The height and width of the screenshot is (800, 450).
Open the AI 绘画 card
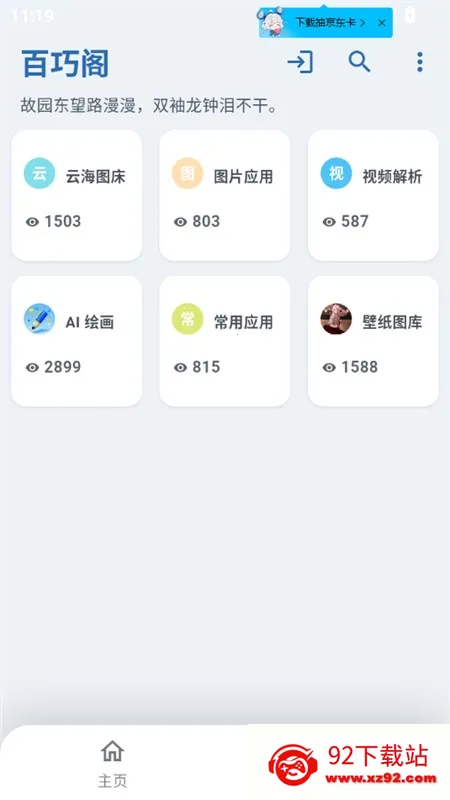pos(77,341)
